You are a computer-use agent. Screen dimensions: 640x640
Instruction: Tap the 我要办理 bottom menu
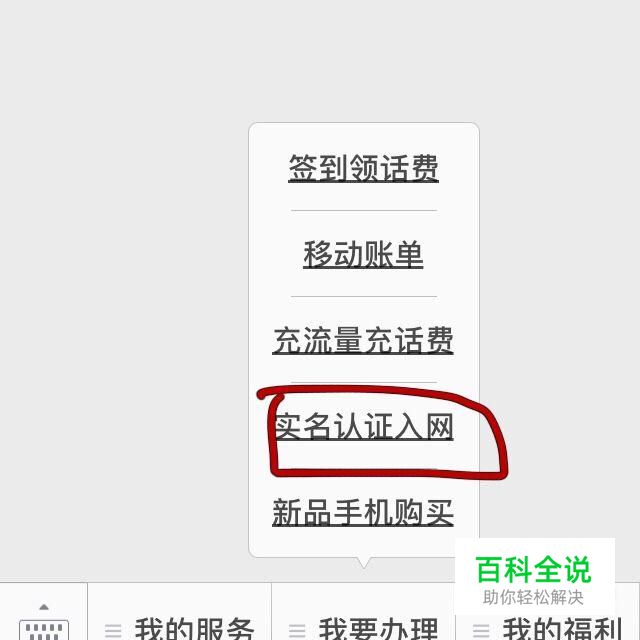(363, 628)
